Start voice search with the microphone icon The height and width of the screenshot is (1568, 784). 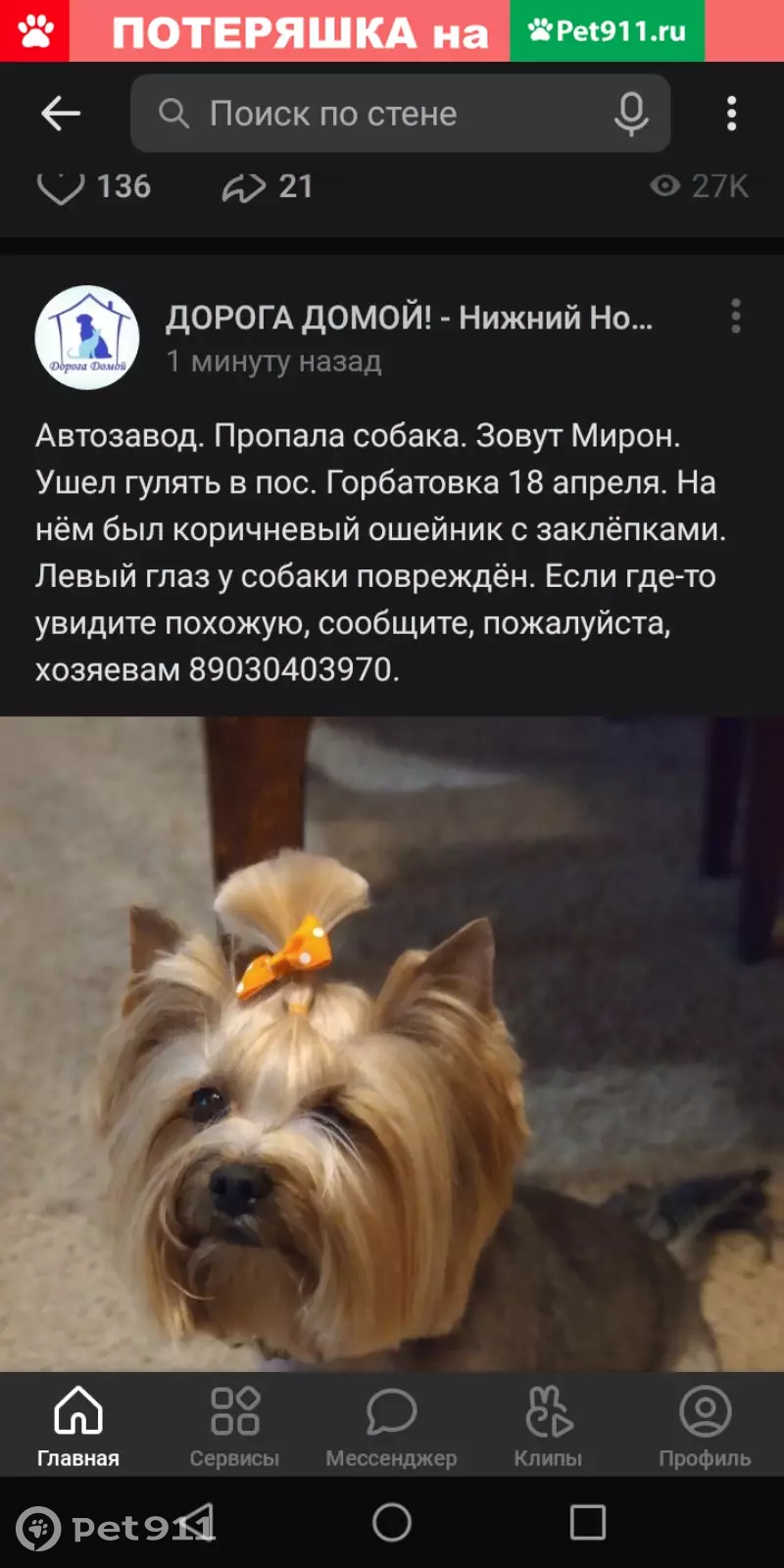631,115
